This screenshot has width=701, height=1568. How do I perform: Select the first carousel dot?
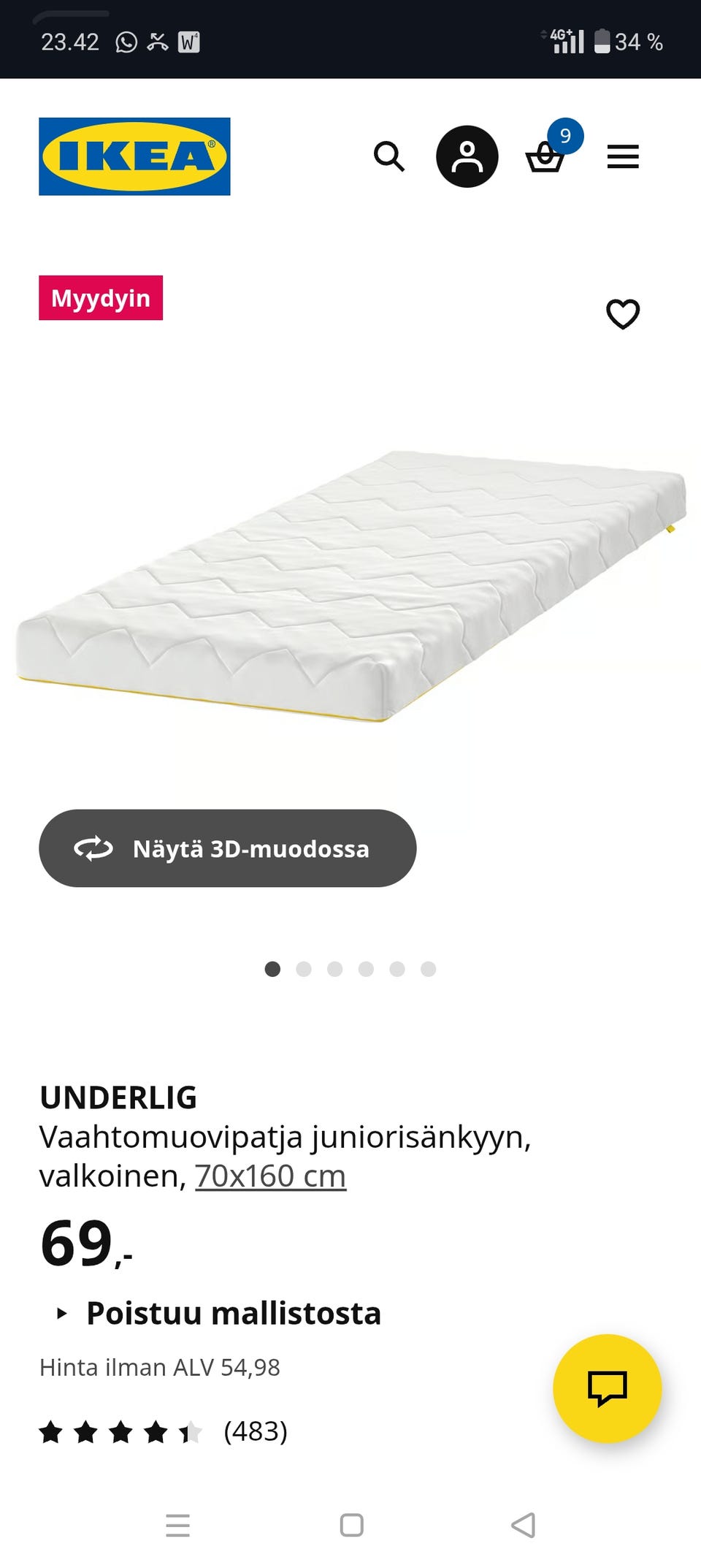[x=272, y=970]
